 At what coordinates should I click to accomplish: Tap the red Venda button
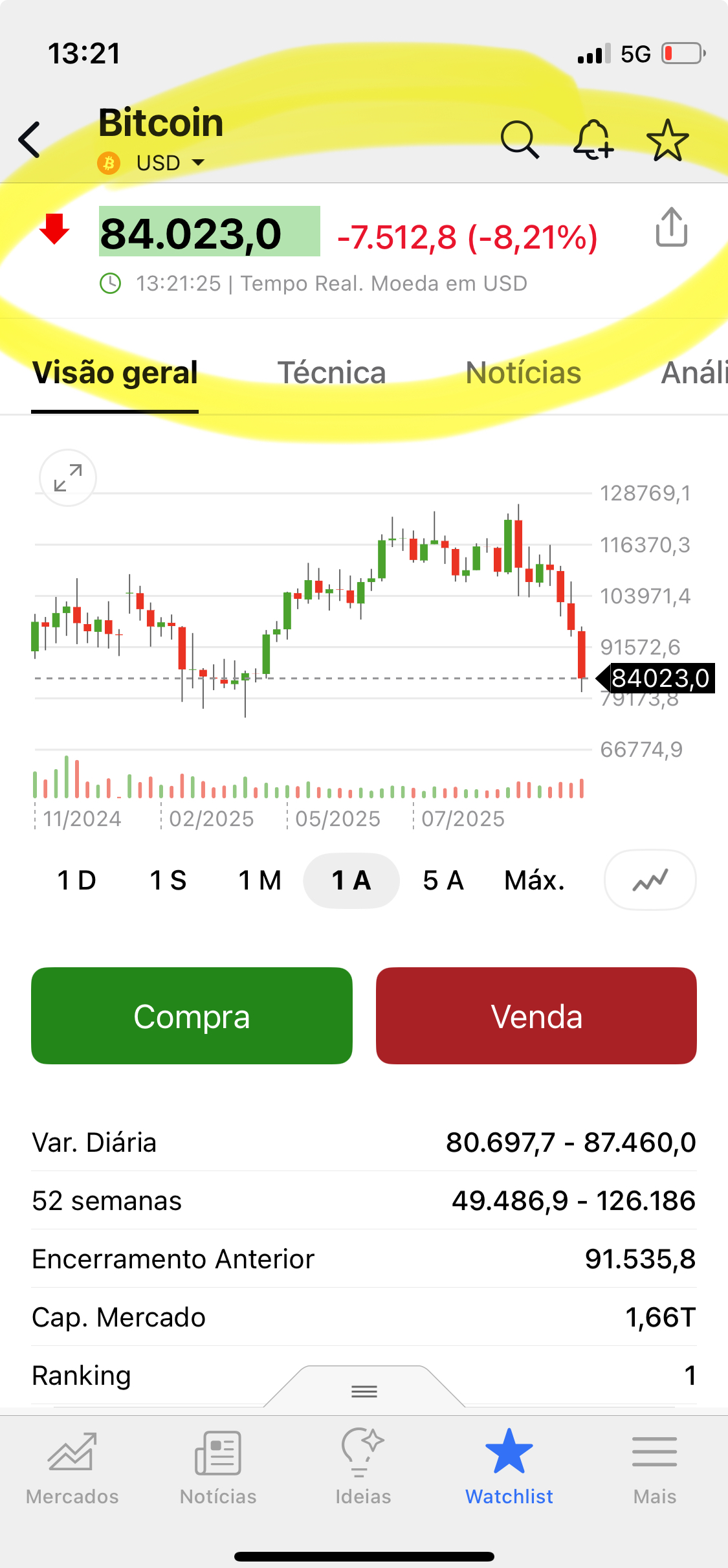536,1016
